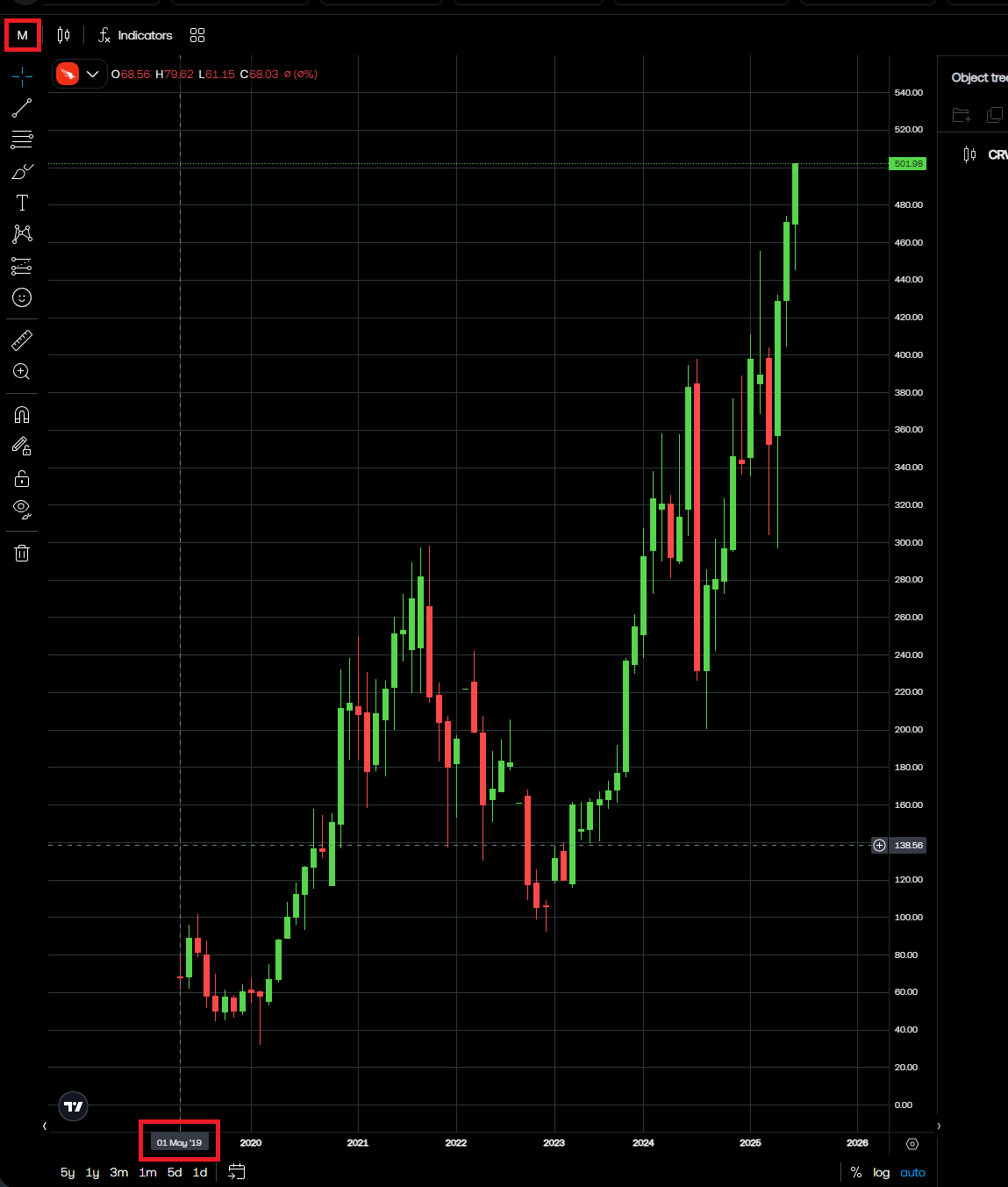Change the candlestick chart style
This screenshot has height=1187, width=1008.
click(x=63, y=35)
